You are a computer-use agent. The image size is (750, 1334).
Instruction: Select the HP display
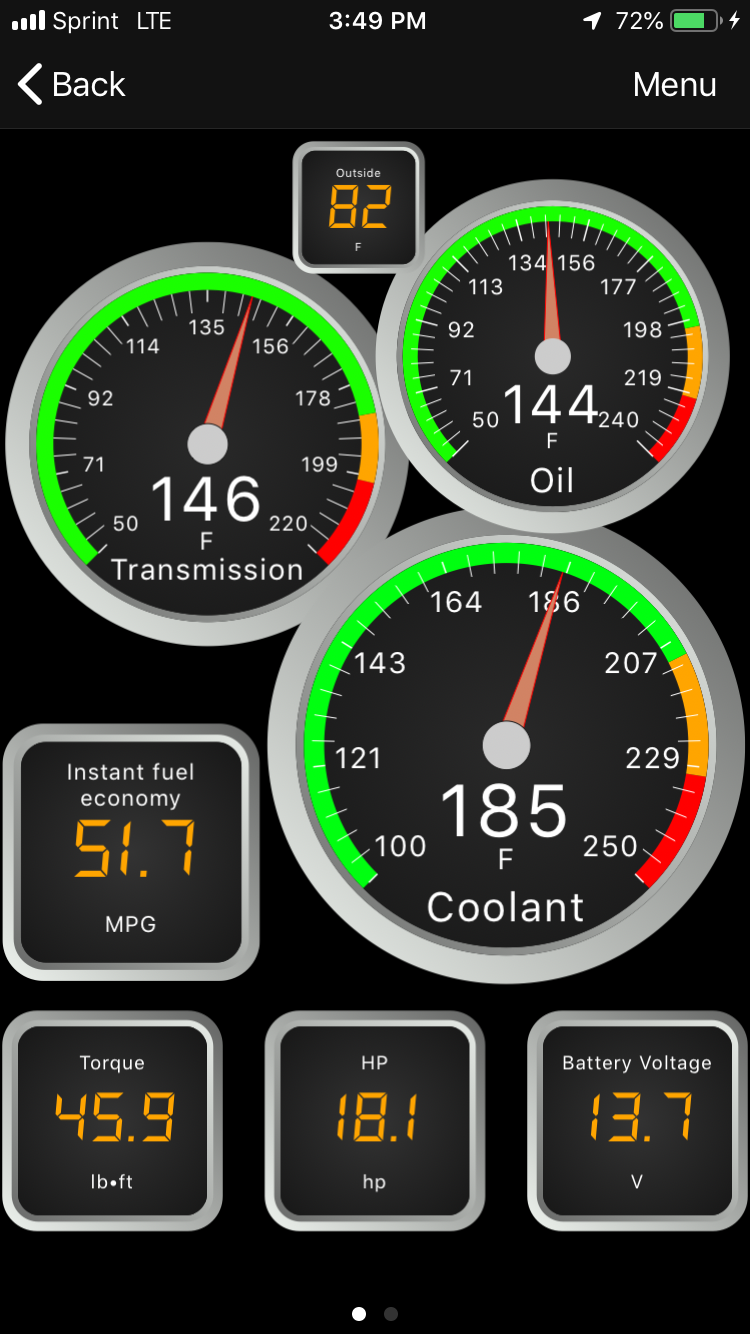click(x=374, y=1120)
